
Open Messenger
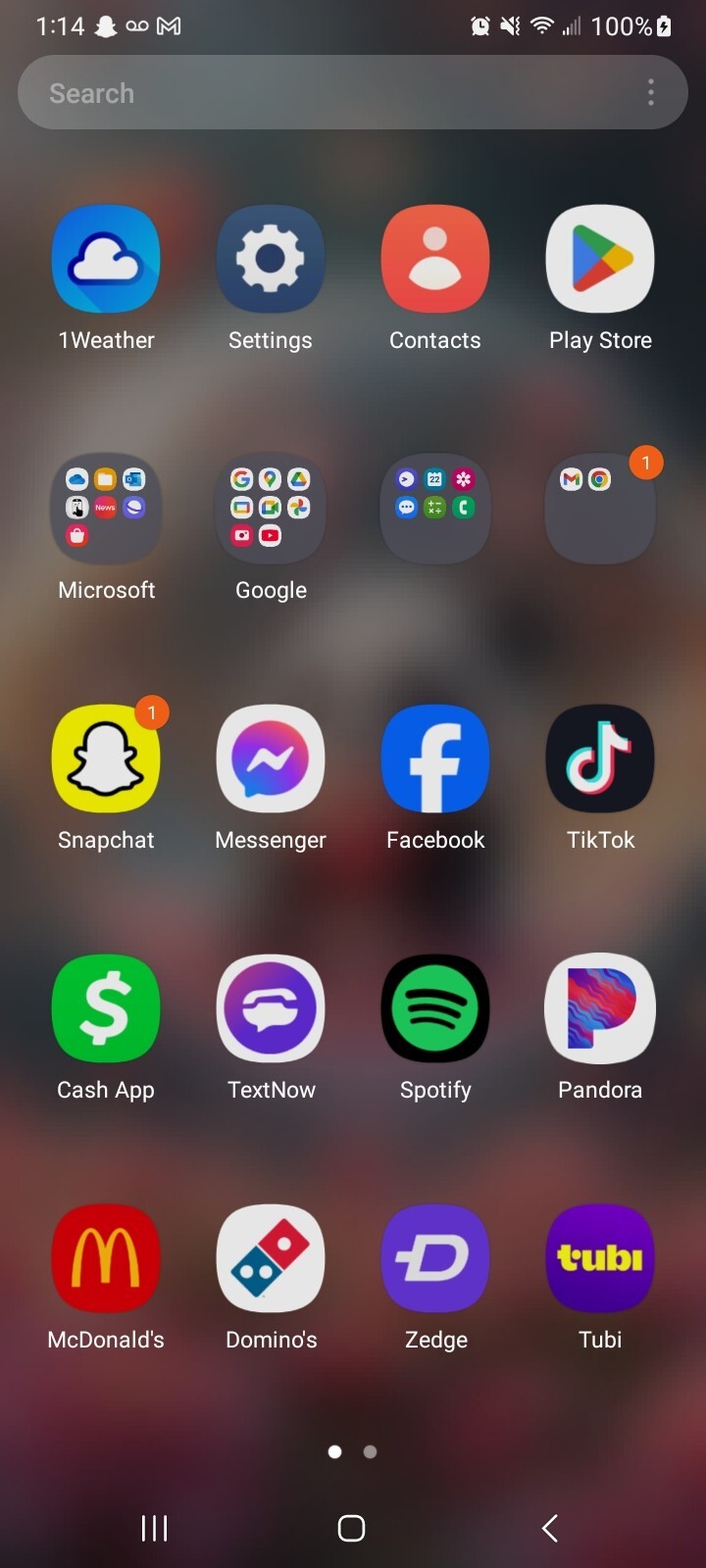[271, 759]
